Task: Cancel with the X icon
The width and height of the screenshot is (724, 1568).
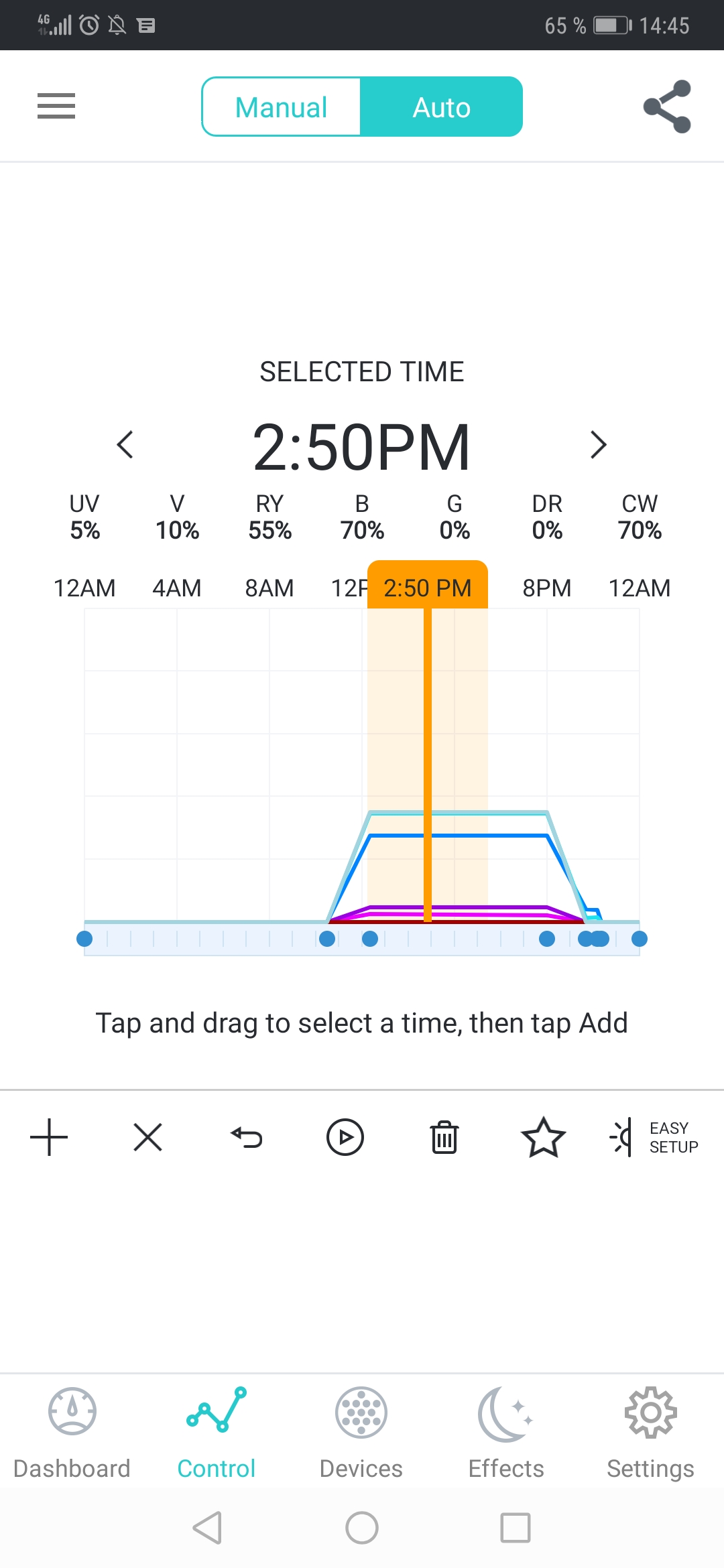Action: (147, 1137)
